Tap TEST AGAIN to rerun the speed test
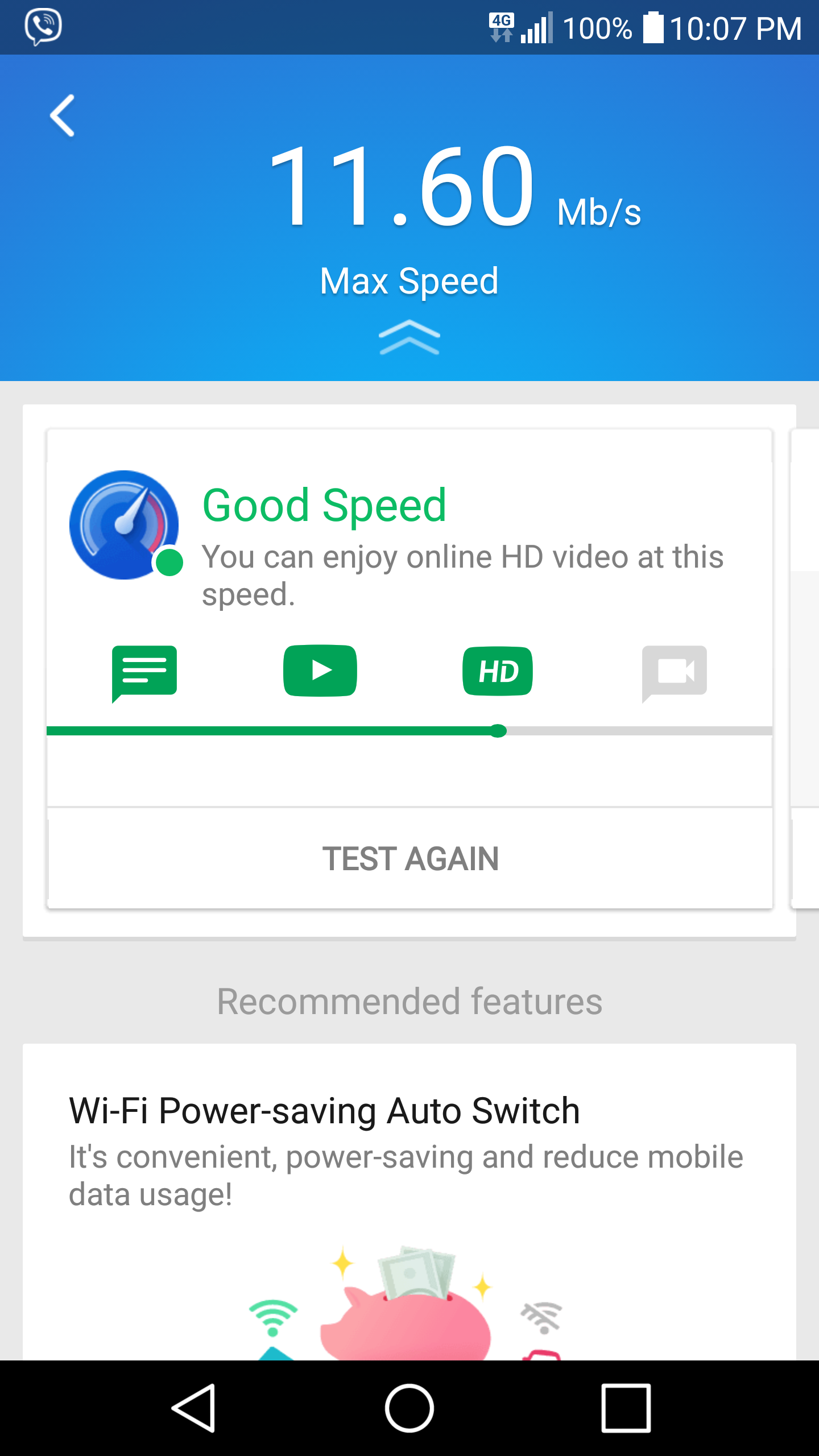Viewport: 819px width, 1456px height. click(409, 858)
